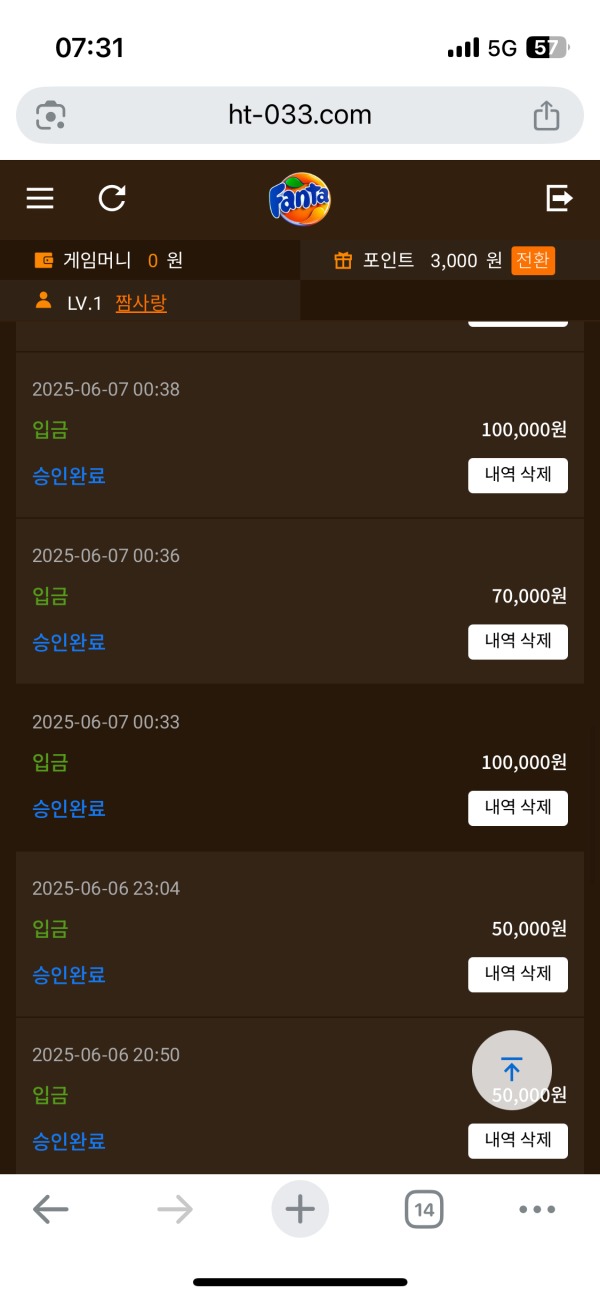Open the browser's three-dot menu
The width and height of the screenshot is (600, 1299).
click(537, 1210)
